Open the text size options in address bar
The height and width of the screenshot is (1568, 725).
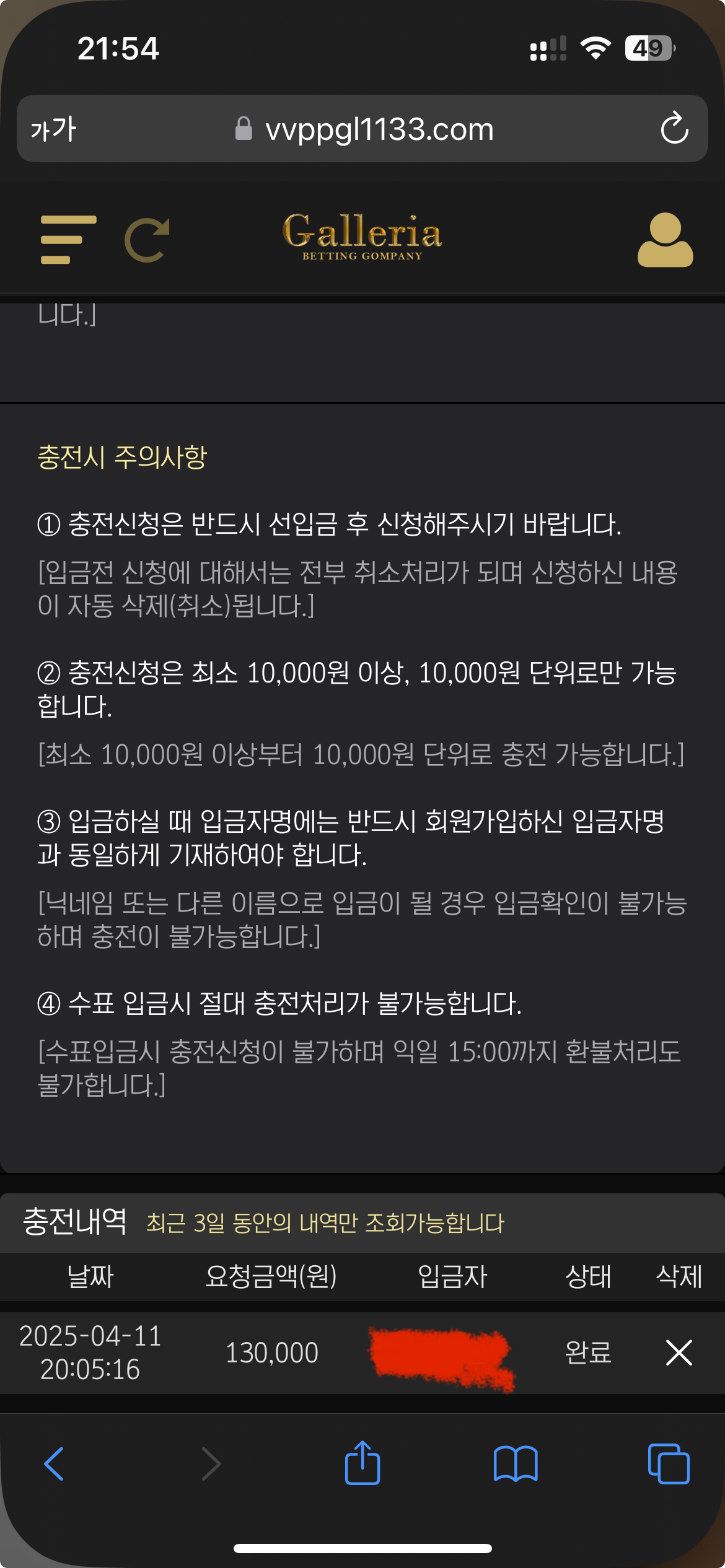point(53,129)
